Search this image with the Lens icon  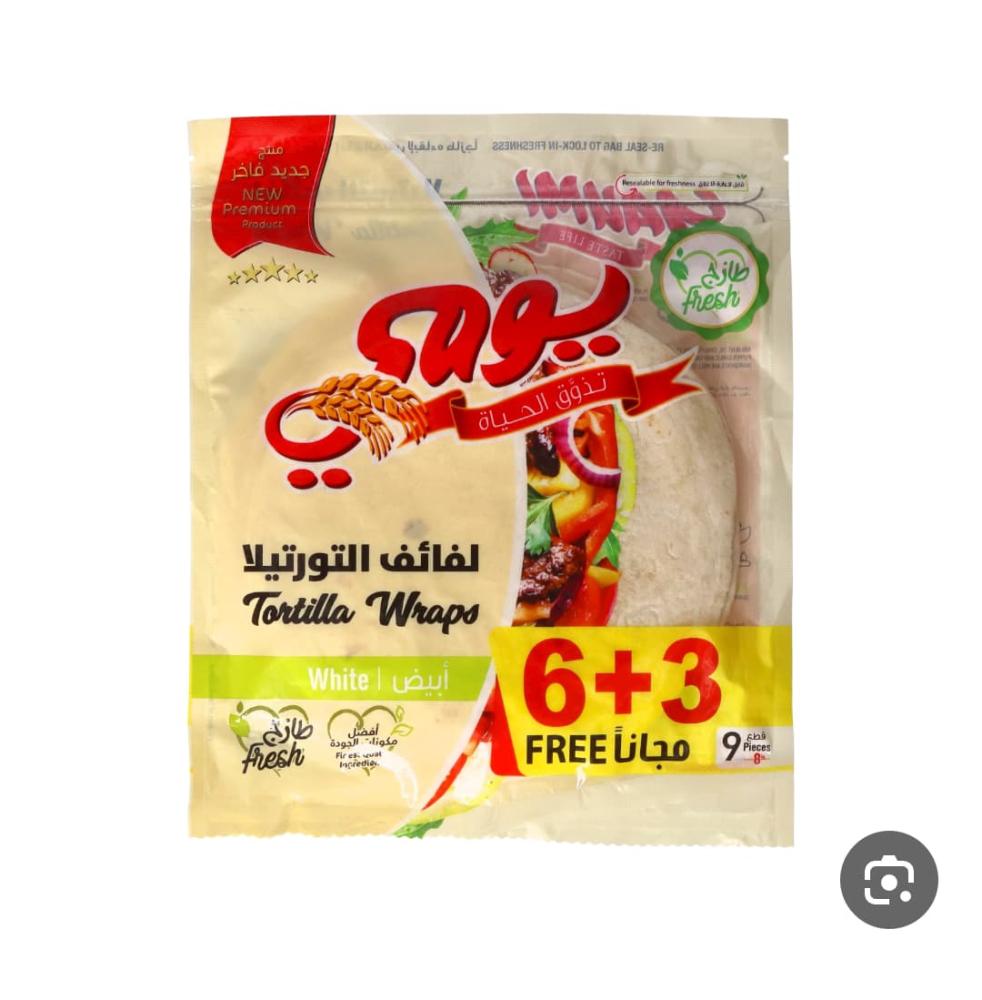(x=888, y=880)
